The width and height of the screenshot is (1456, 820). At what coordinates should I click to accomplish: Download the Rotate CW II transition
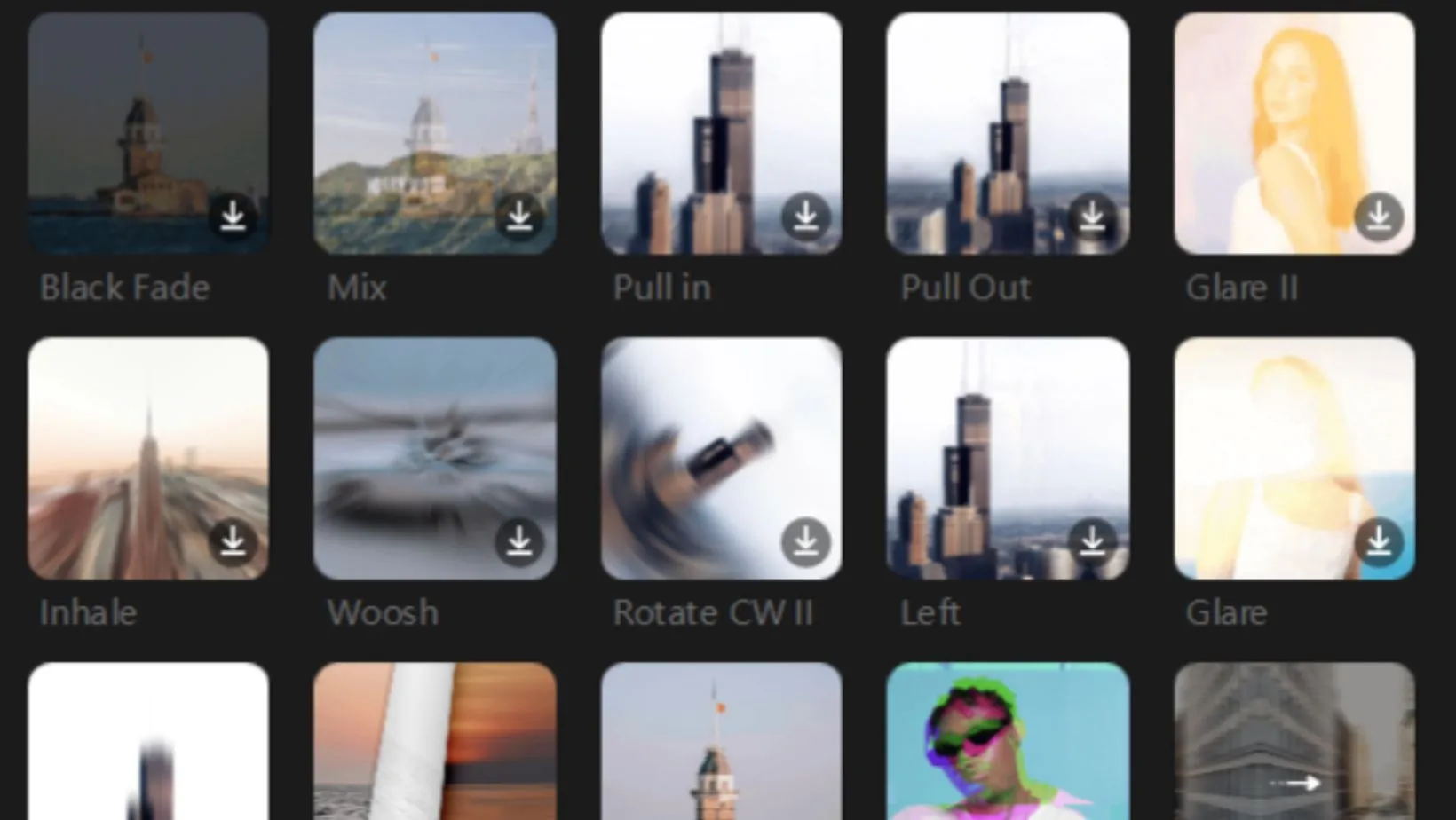click(806, 541)
